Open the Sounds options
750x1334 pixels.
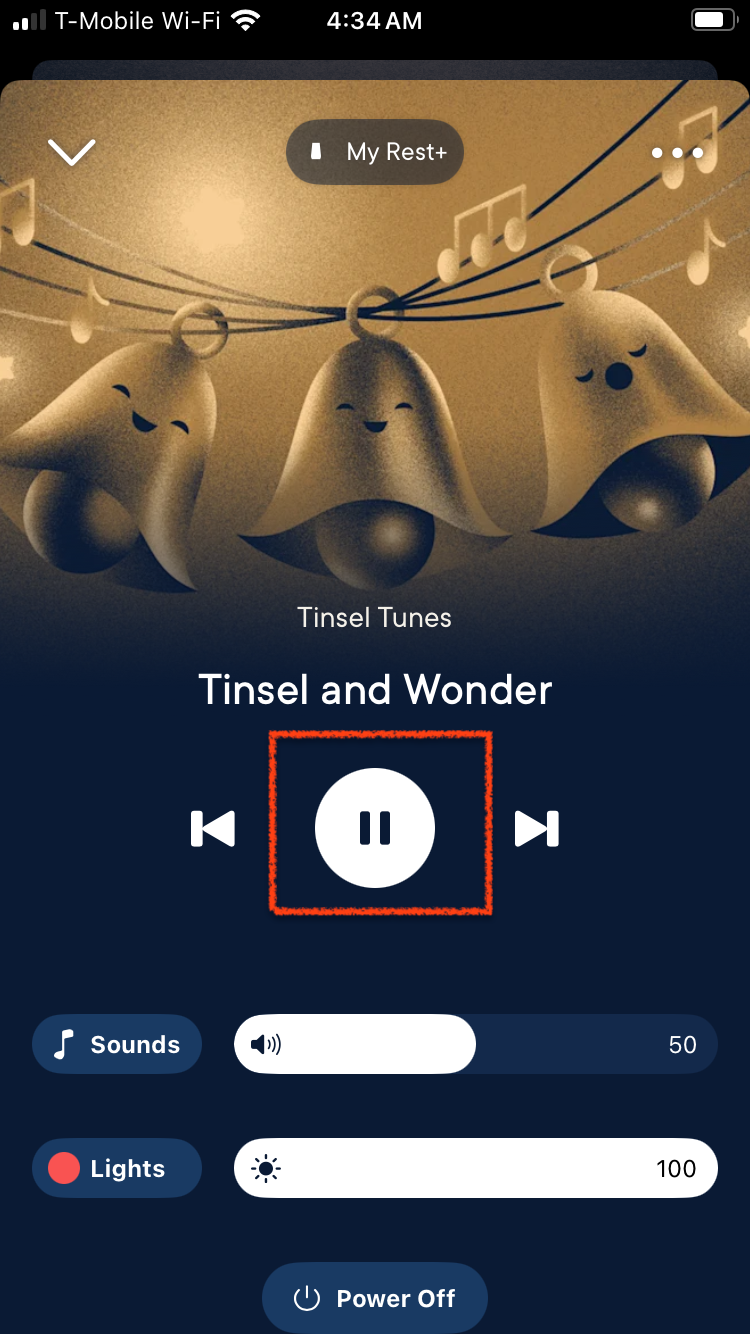(117, 1045)
